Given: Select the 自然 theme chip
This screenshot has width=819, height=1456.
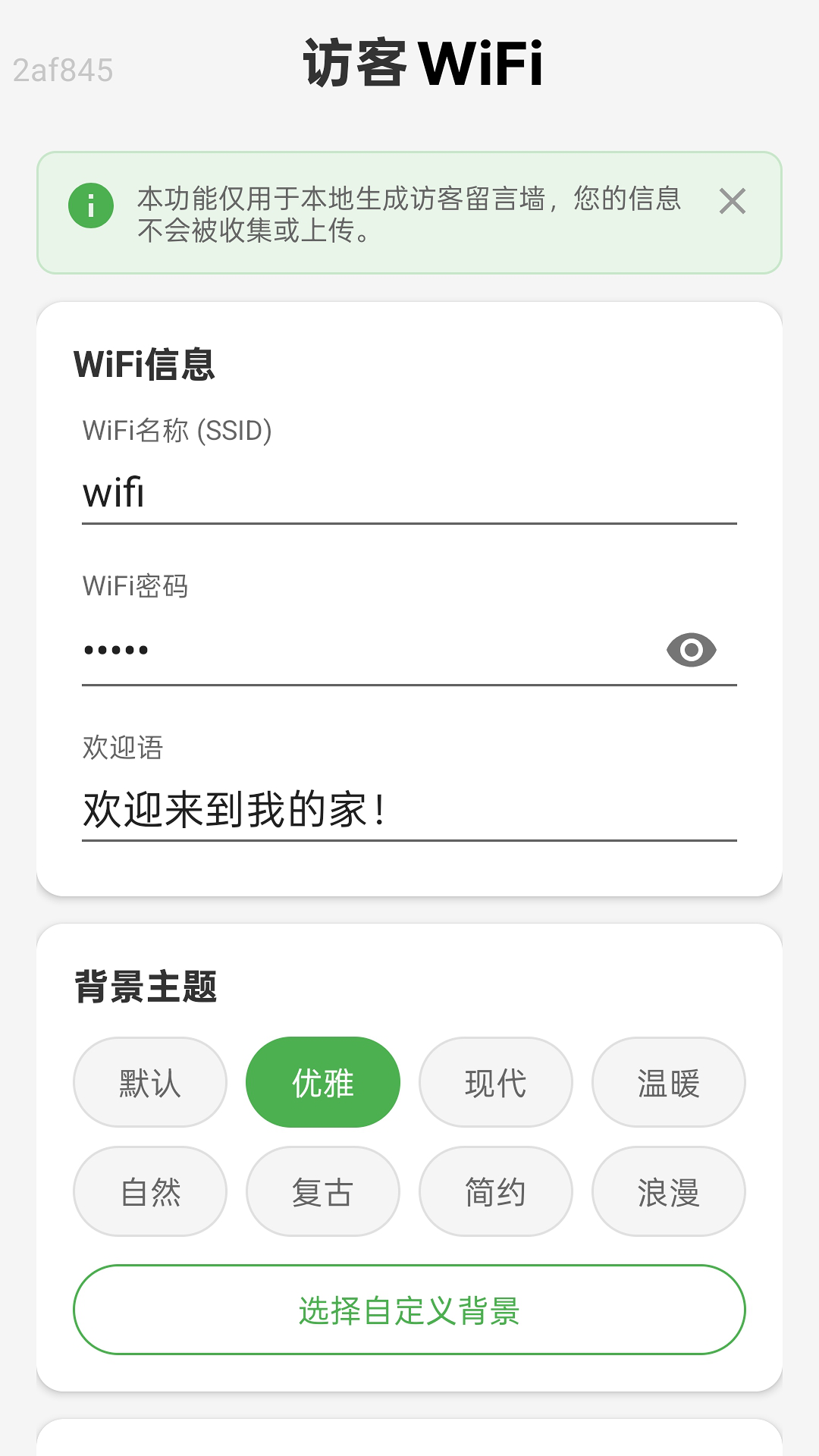Looking at the screenshot, I should (149, 1191).
